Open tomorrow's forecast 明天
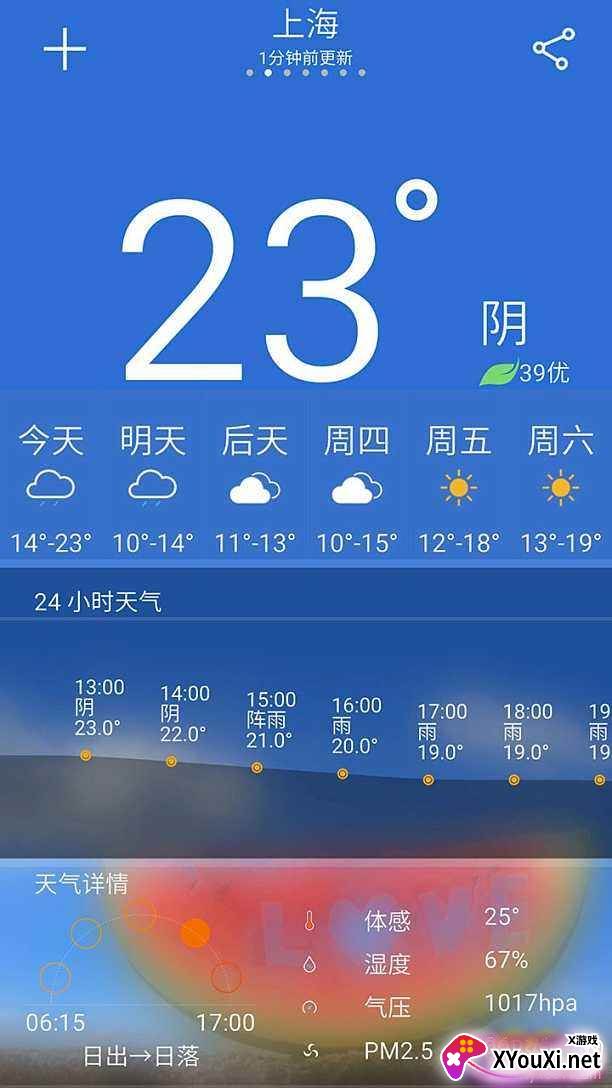612x1088 pixels. [153, 488]
